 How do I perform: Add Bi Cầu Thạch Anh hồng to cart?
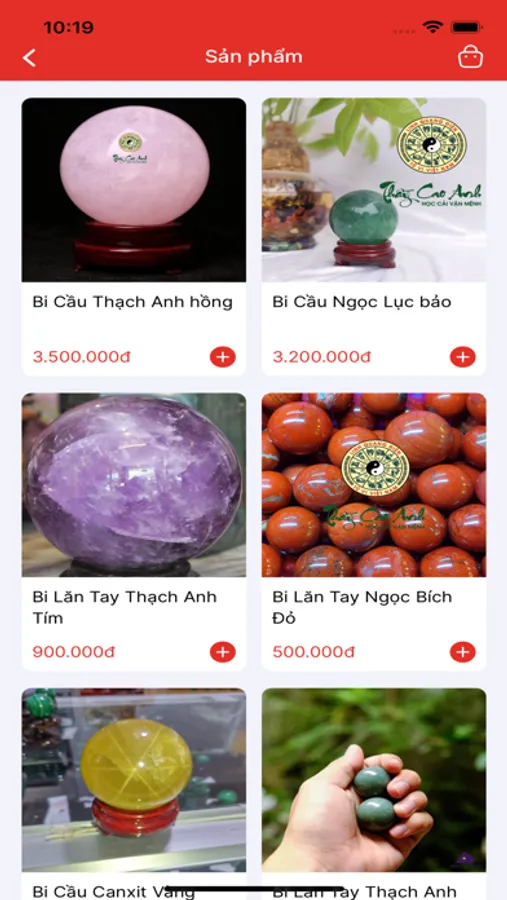pyautogui.click(x=223, y=357)
